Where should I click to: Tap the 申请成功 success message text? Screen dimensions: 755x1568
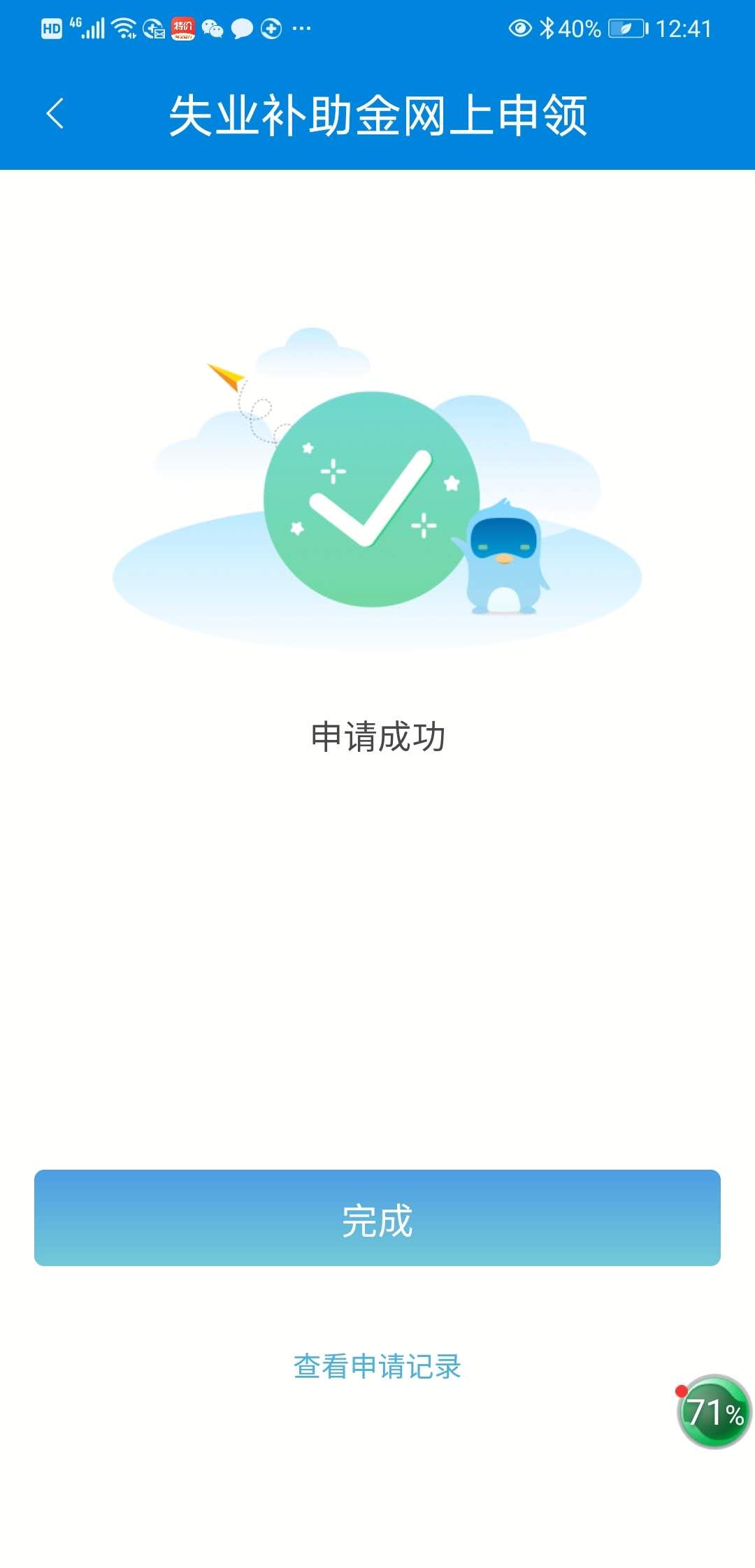click(377, 736)
